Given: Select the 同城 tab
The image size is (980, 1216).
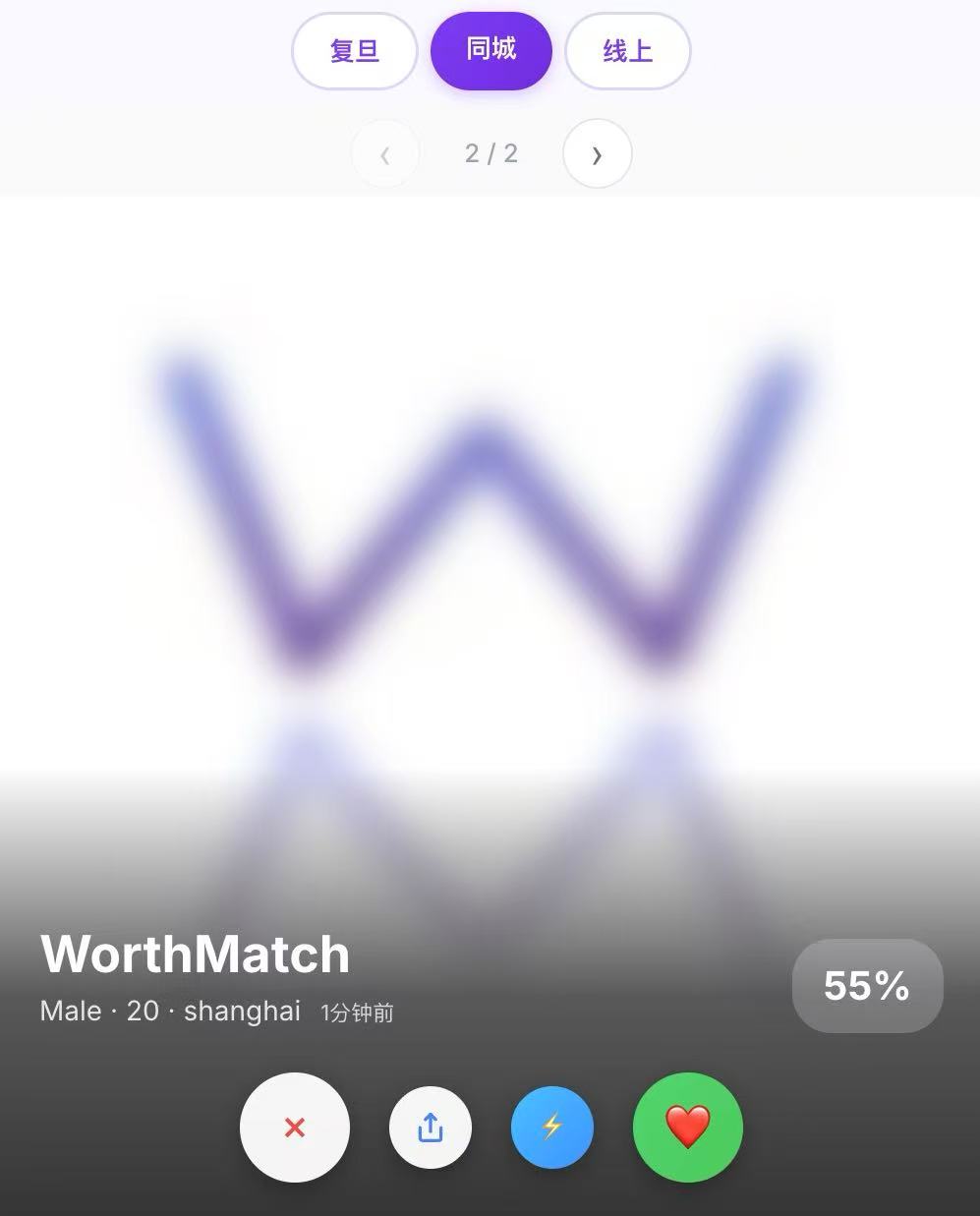Looking at the screenshot, I should pyautogui.click(x=490, y=50).
